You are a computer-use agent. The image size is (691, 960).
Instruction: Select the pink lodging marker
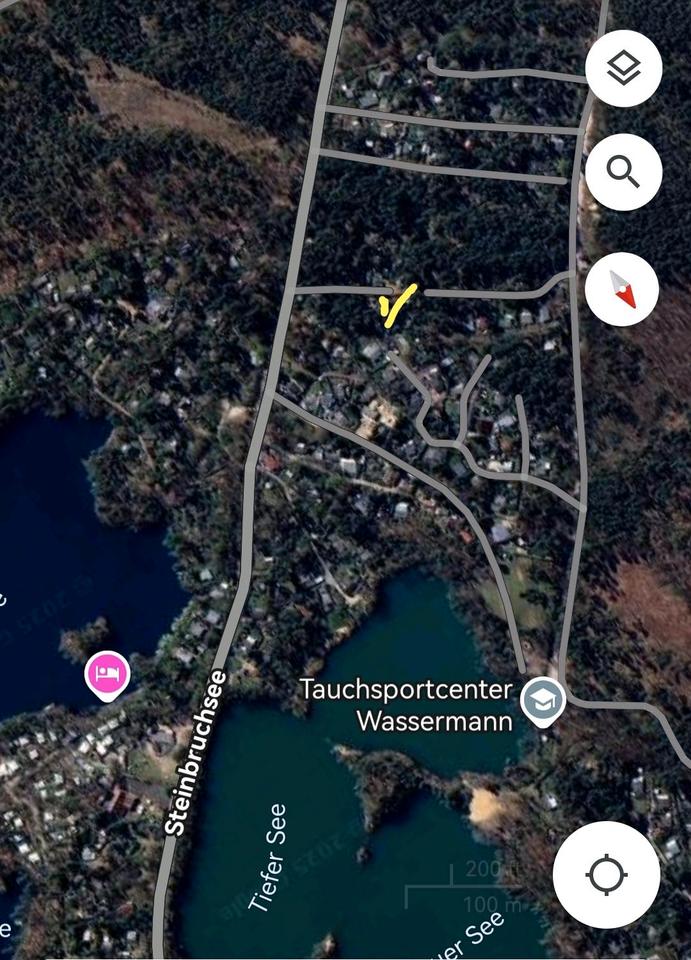click(108, 674)
